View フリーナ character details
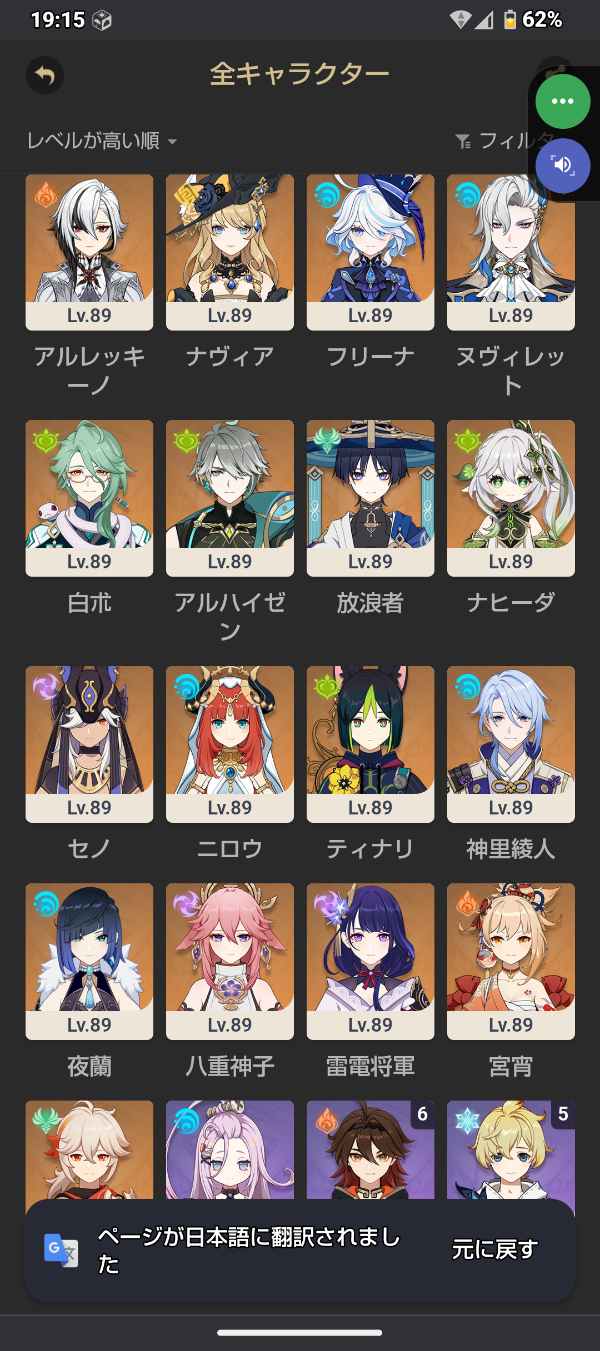 [370, 252]
